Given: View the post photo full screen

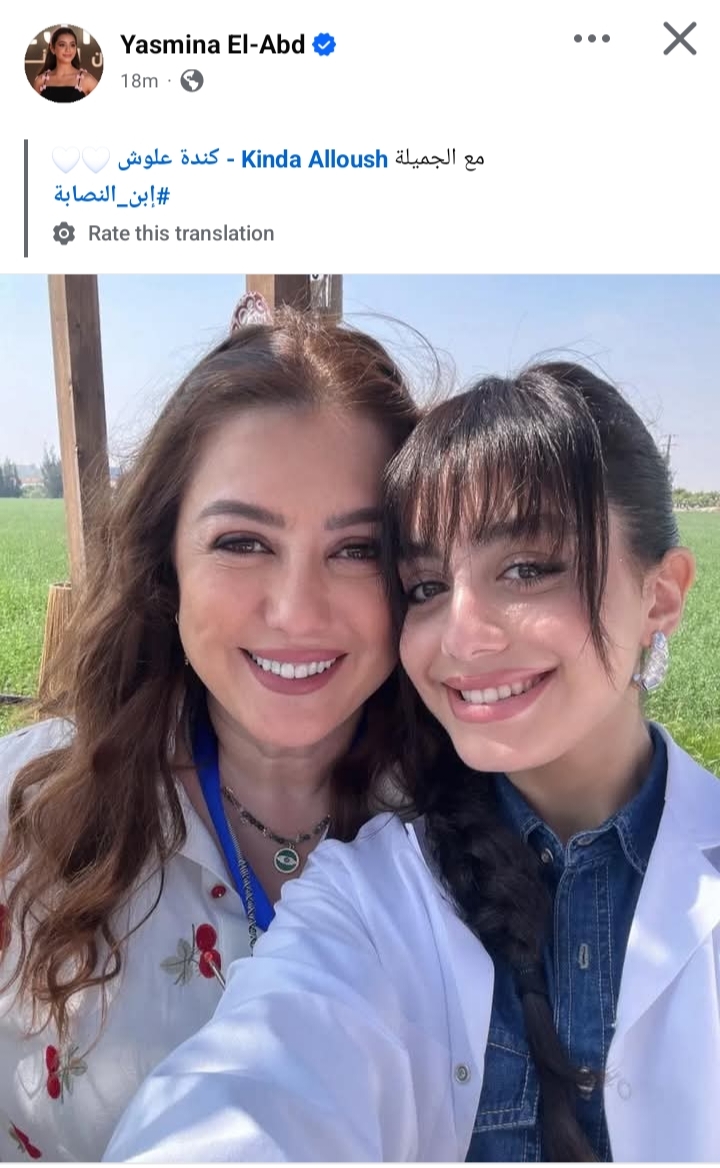Looking at the screenshot, I should tap(360, 720).
